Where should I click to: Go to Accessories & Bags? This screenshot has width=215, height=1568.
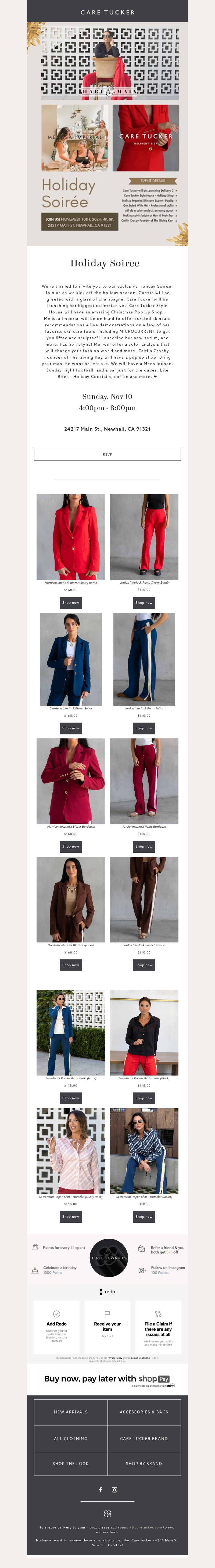coord(144,1412)
